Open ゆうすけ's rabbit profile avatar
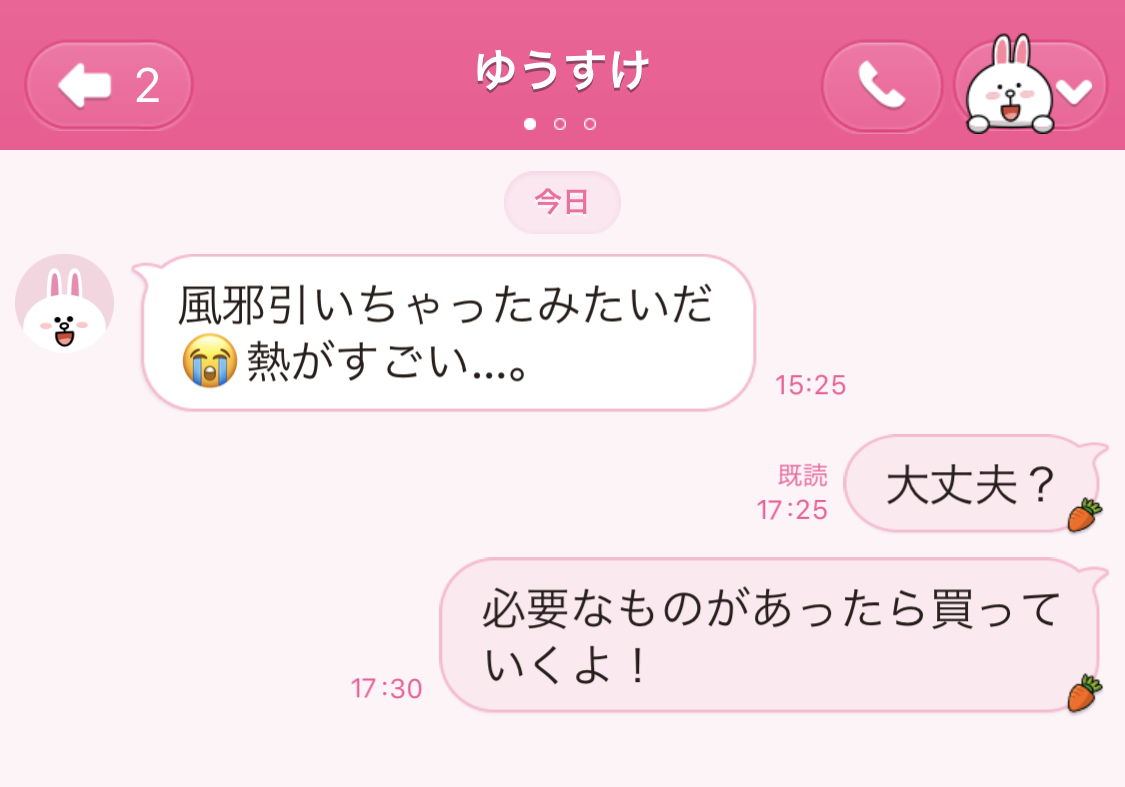The width and height of the screenshot is (1125, 787). [65, 304]
